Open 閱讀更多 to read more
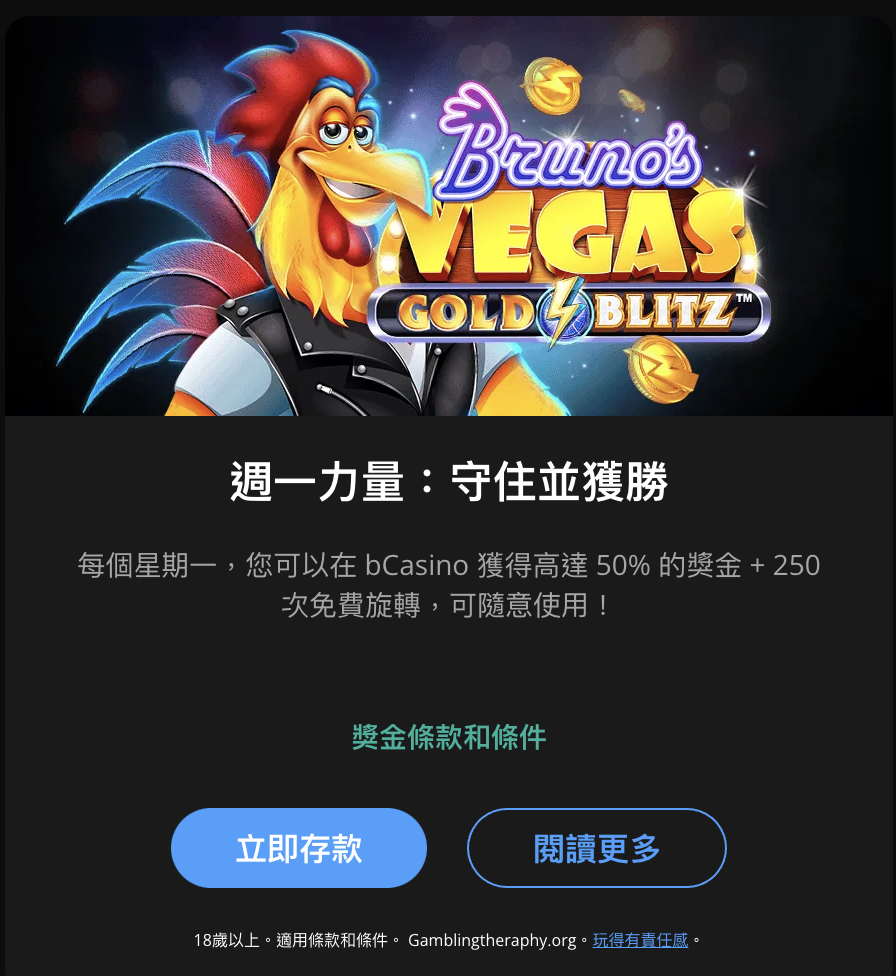Viewport: 896px width, 976px height. tap(596, 848)
